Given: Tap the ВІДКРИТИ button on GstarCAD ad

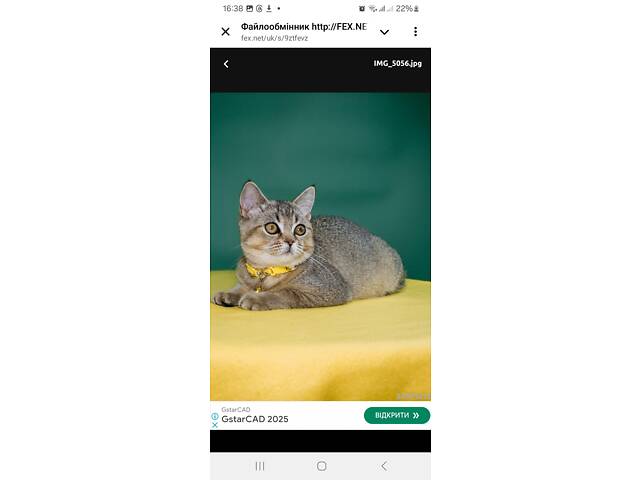Looking at the screenshot, I should (397, 415).
